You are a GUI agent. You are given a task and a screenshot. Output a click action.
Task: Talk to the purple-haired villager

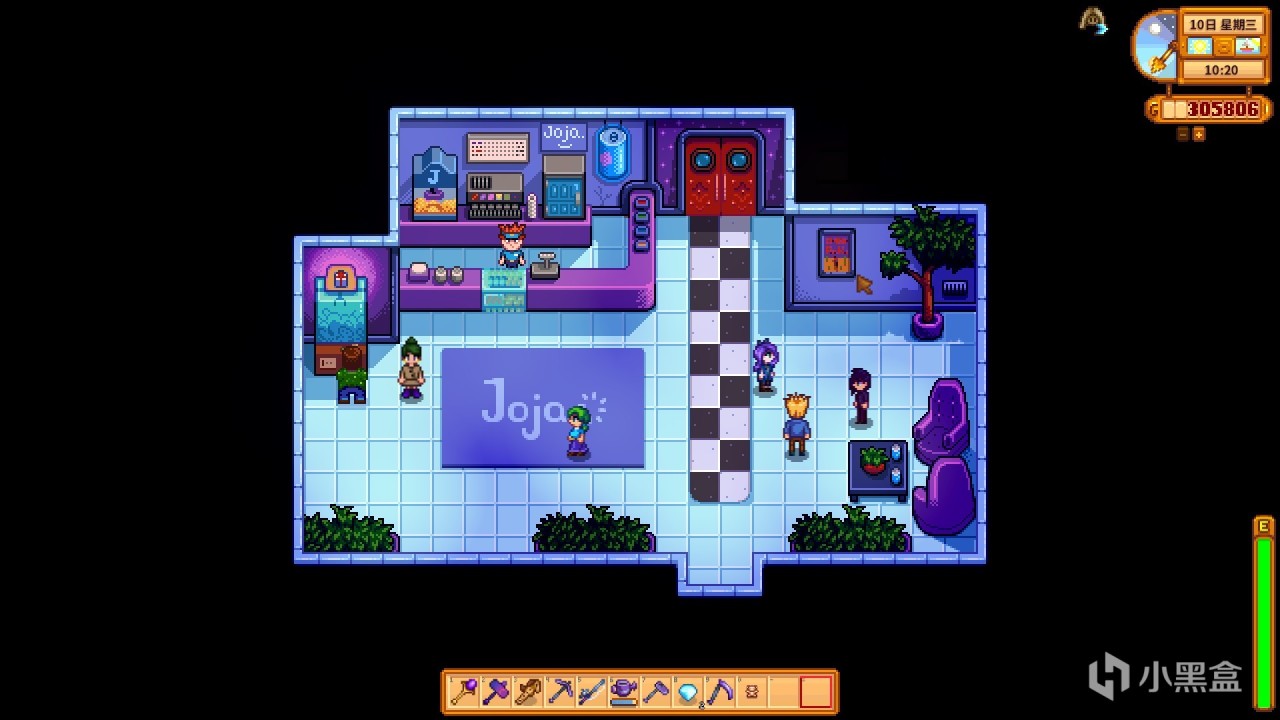[x=765, y=366]
